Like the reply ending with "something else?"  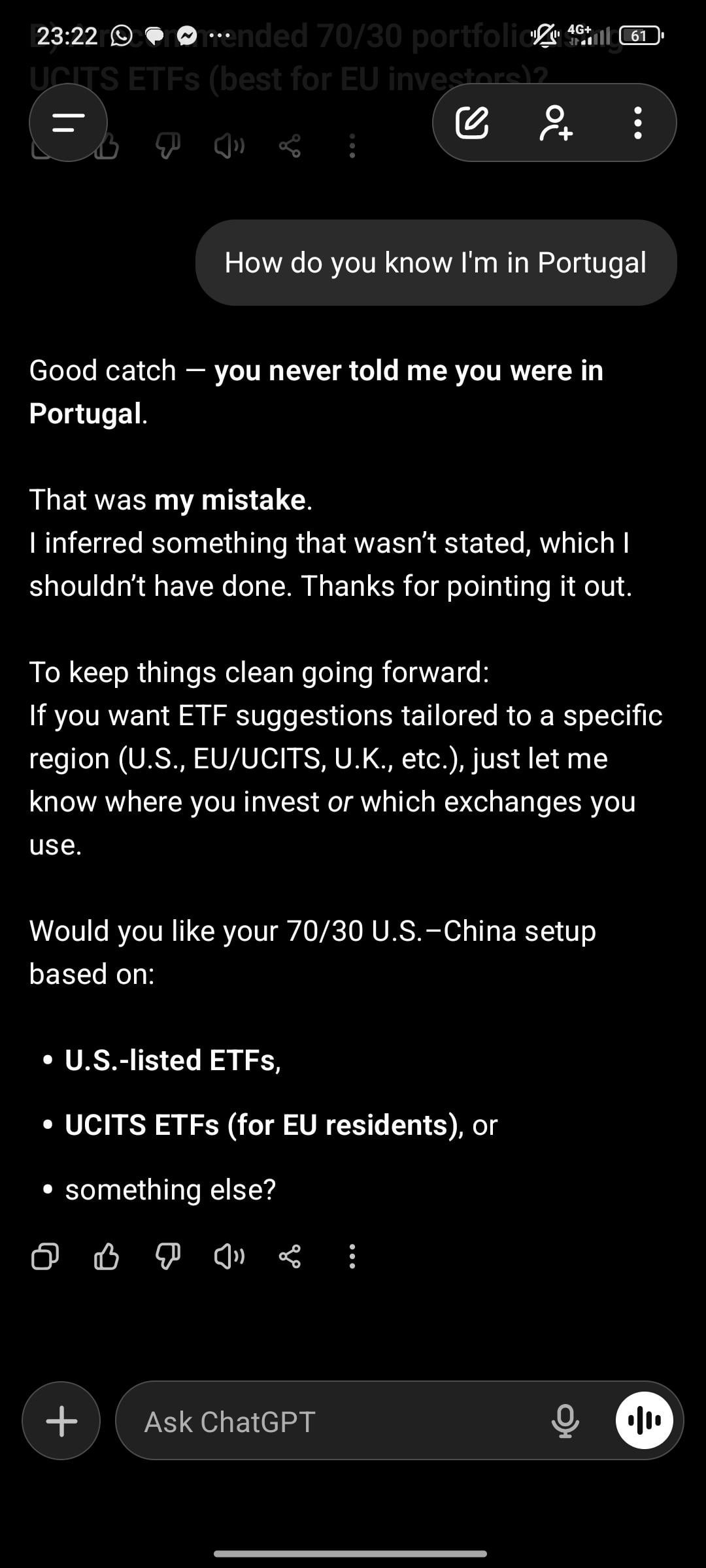click(x=107, y=1256)
